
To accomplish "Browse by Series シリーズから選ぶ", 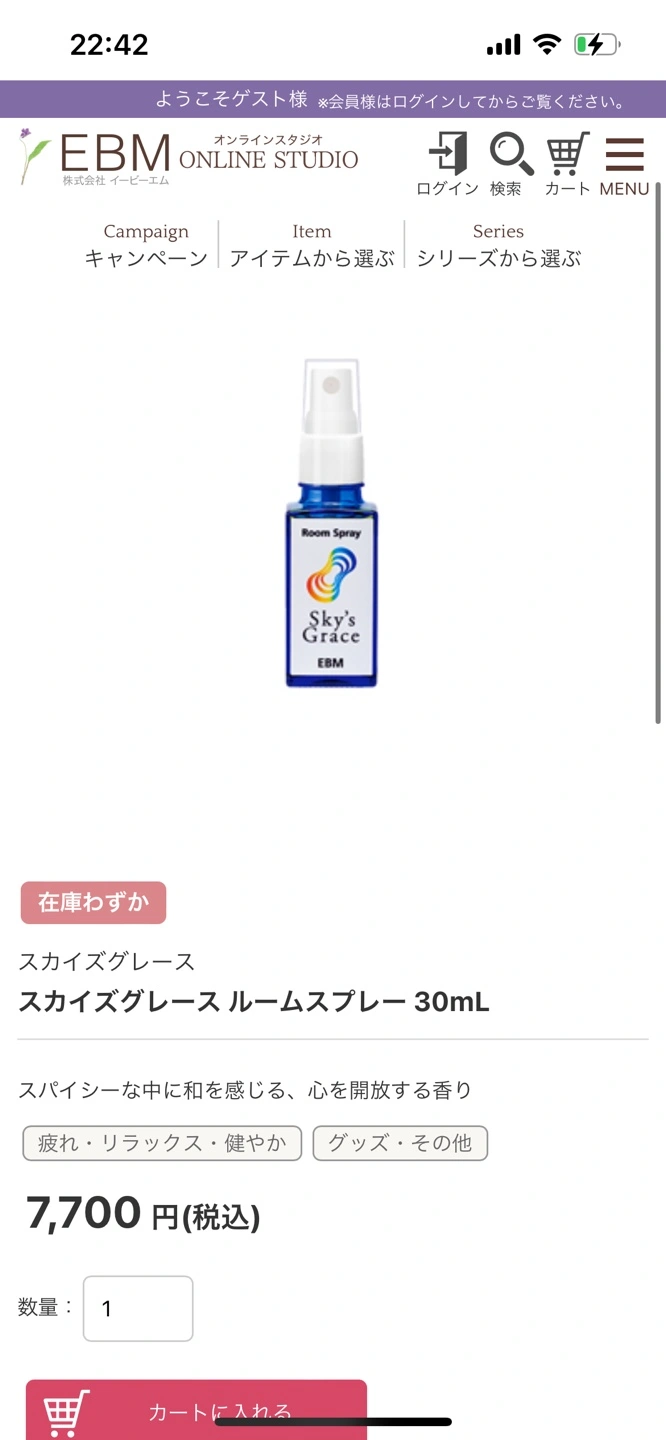I will 498,245.
